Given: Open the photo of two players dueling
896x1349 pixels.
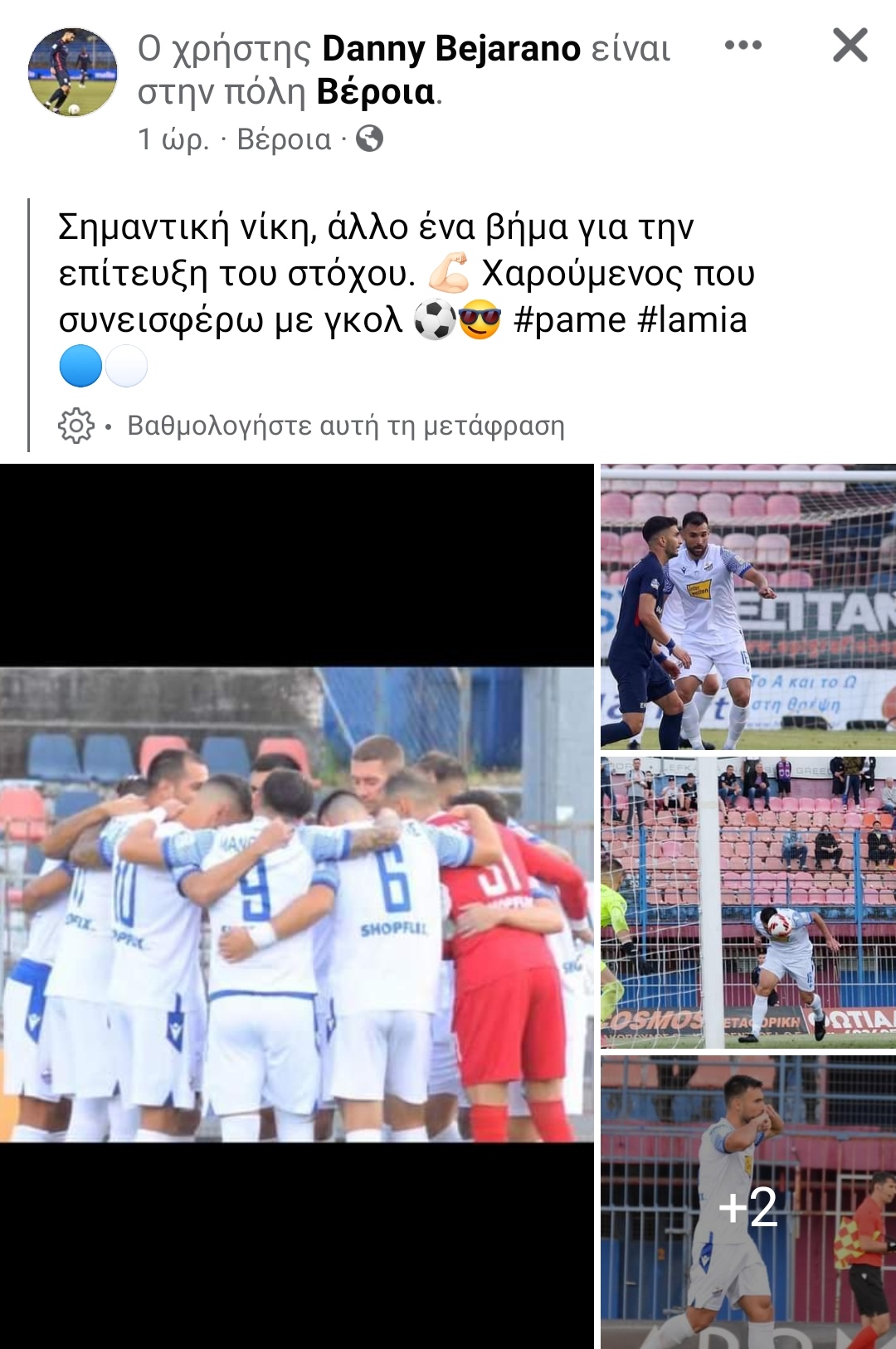Looking at the screenshot, I should coord(747,607).
